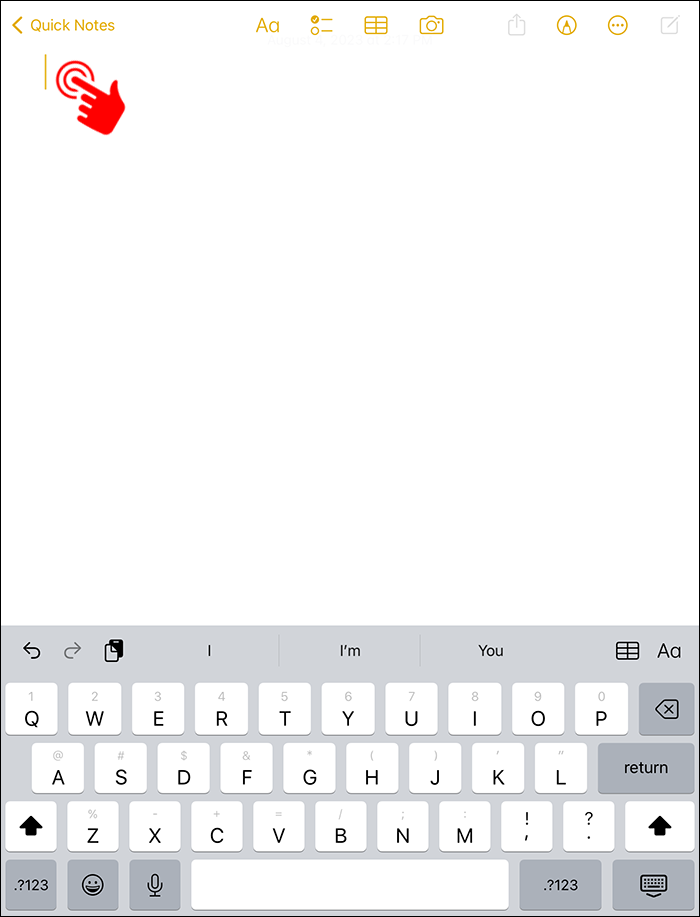The width and height of the screenshot is (700, 917).
Task: Add a checklist to the note
Action: click(321, 26)
